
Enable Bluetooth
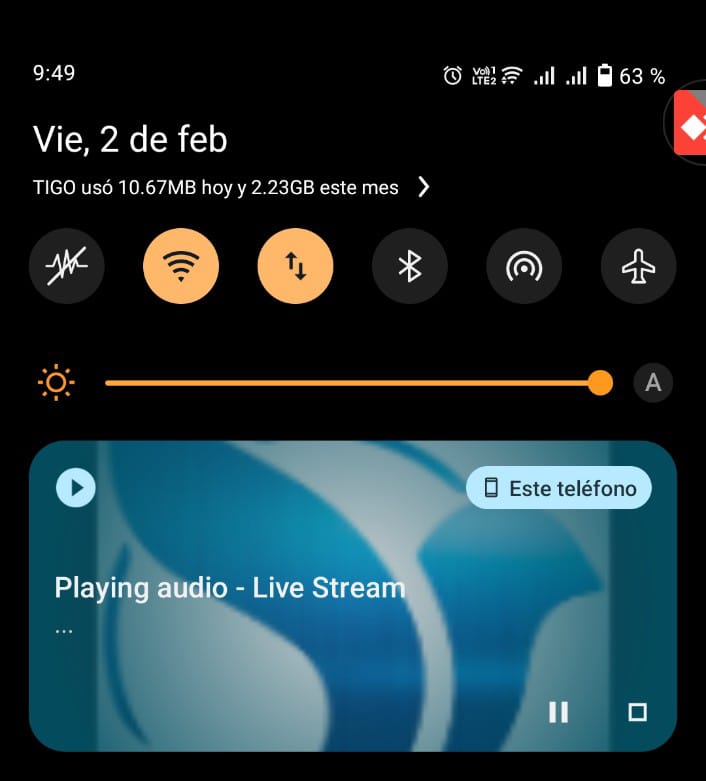tap(410, 266)
